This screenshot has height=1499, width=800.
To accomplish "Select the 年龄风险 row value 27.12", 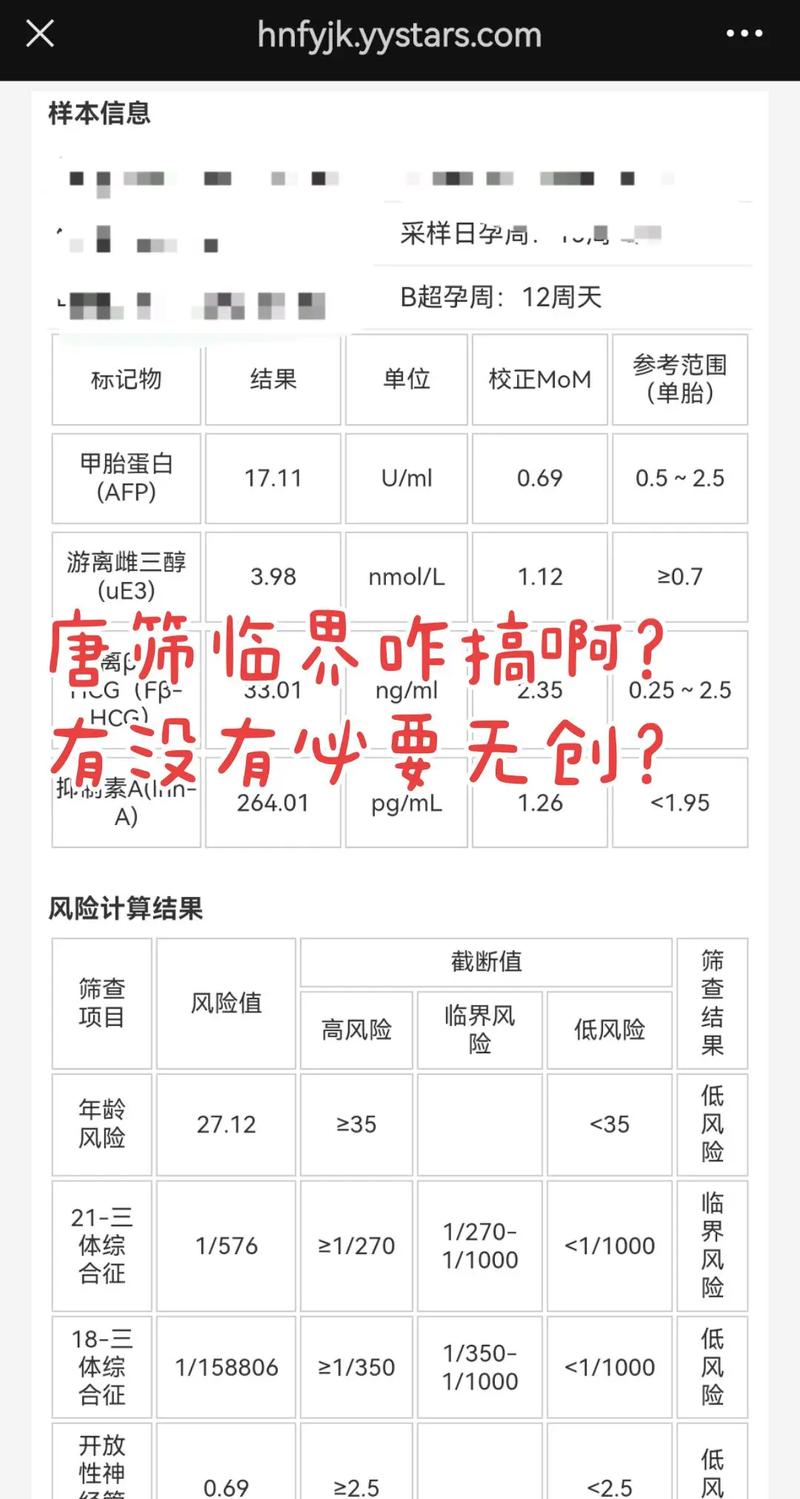I will point(225,1124).
